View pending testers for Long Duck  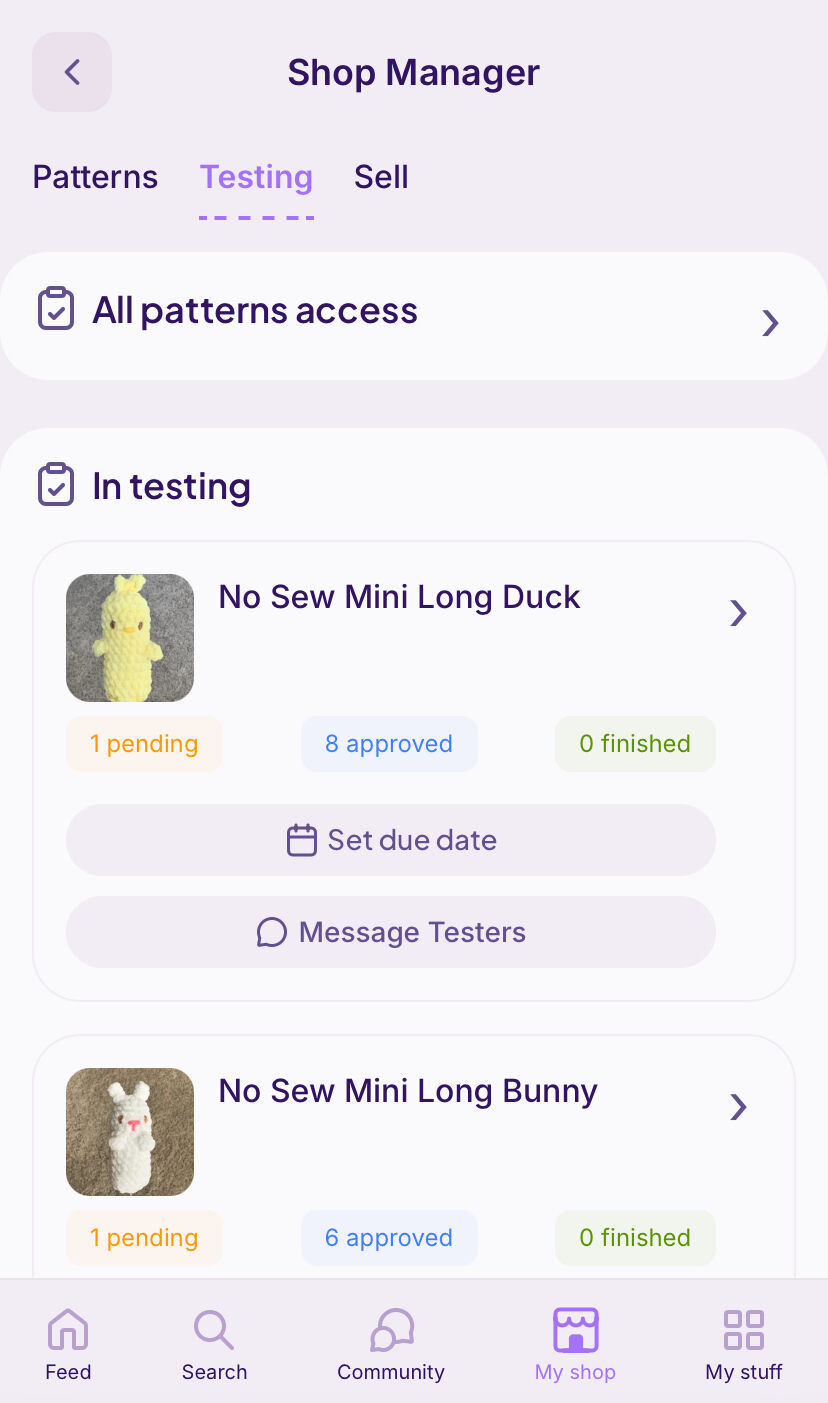point(144,744)
